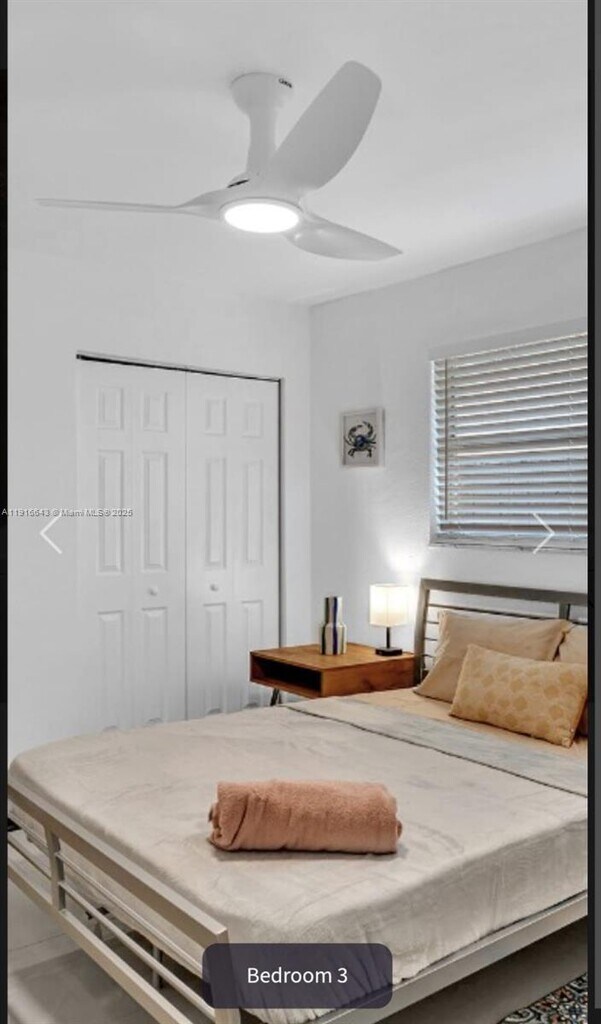Go to the previous listing photo
Screen dimensions: 601x1024
(x=50, y=534)
